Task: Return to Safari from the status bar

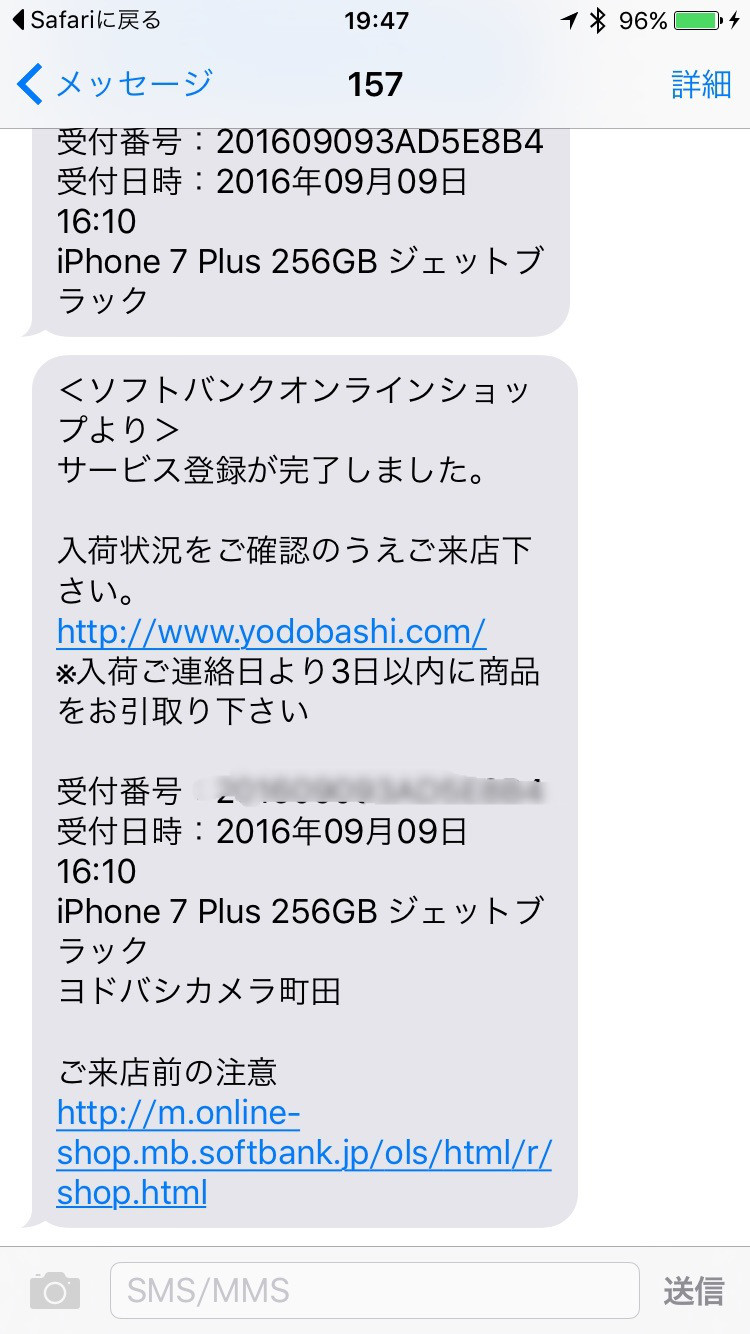Action: coord(85,20)
